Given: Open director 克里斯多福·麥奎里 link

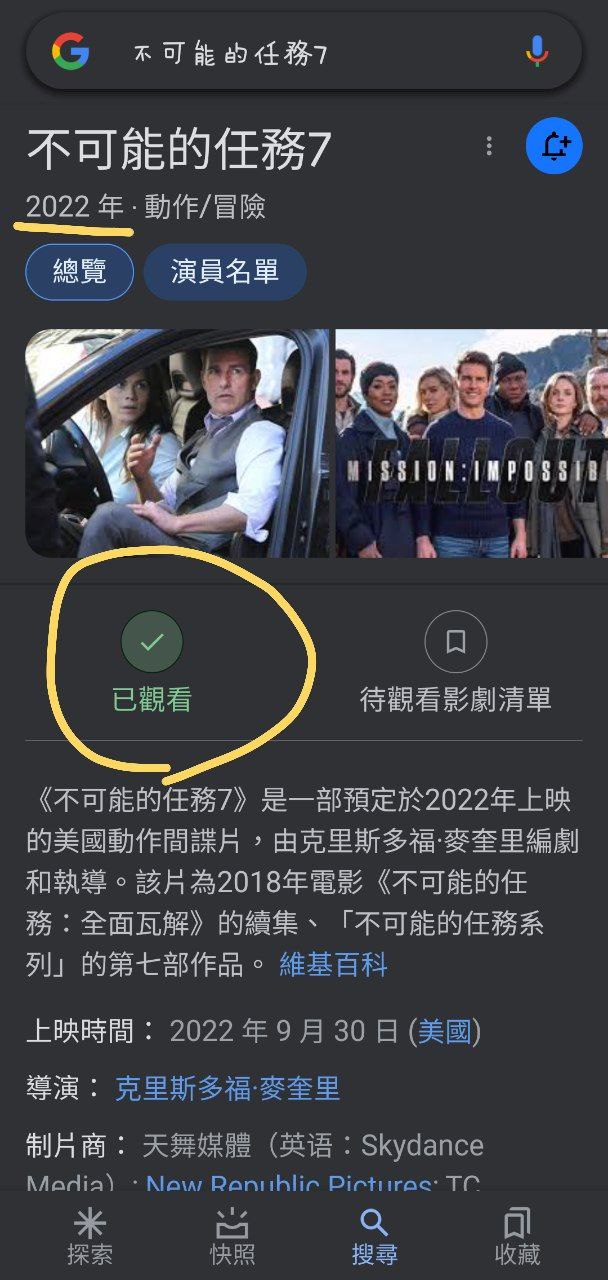Looking at the screenshot, I should [228, 1088].
